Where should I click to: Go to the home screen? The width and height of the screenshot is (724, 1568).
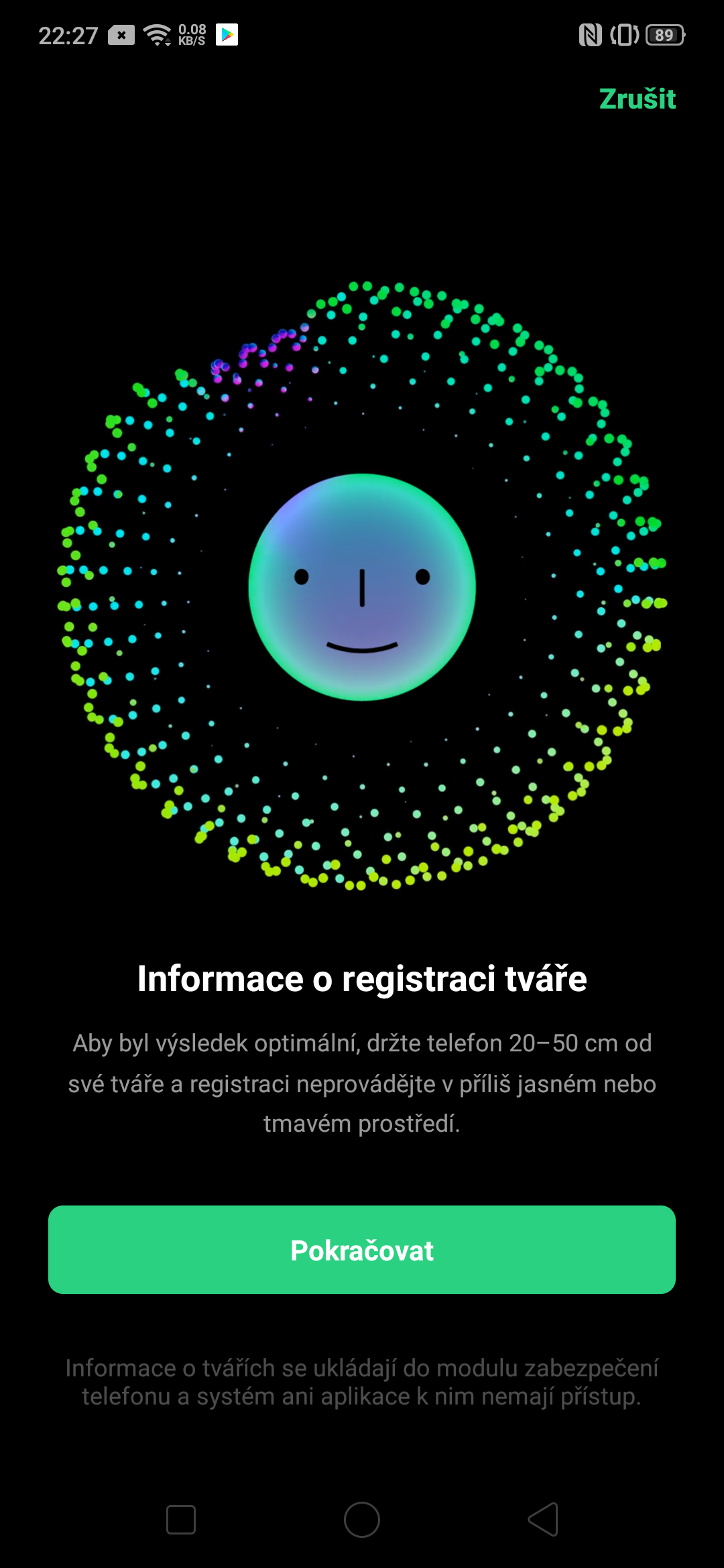point(362,1519)
